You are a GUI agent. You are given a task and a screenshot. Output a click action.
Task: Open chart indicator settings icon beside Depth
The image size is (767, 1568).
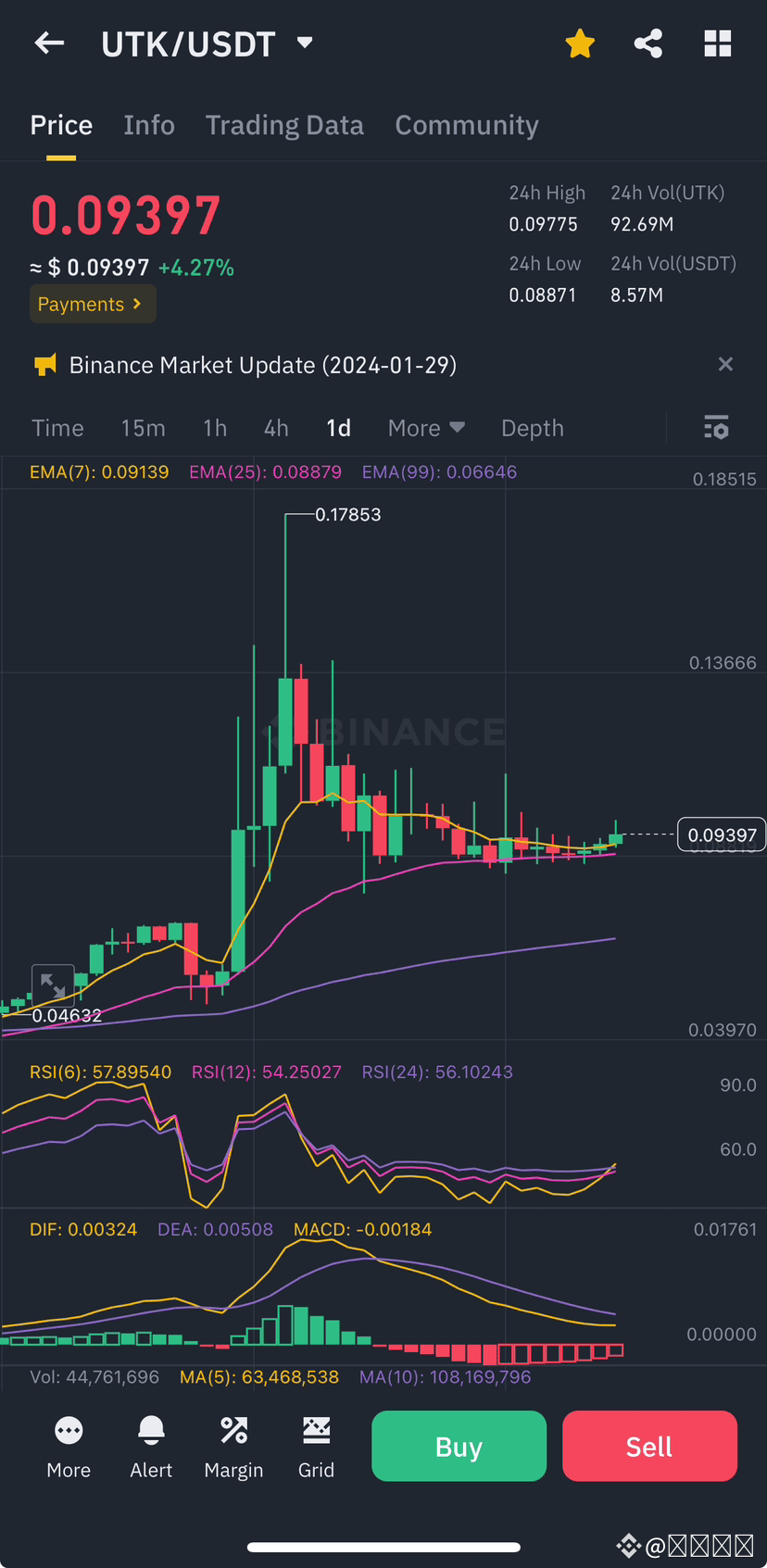click(716, 427)
